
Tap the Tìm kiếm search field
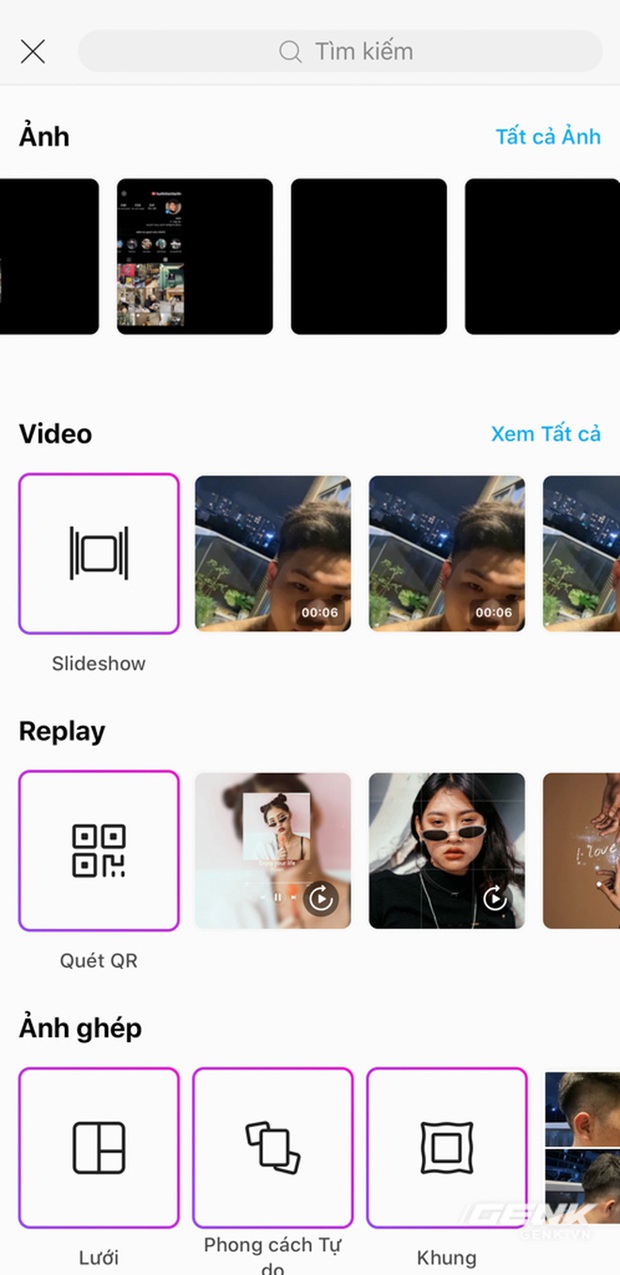click(x=340, y=51)
